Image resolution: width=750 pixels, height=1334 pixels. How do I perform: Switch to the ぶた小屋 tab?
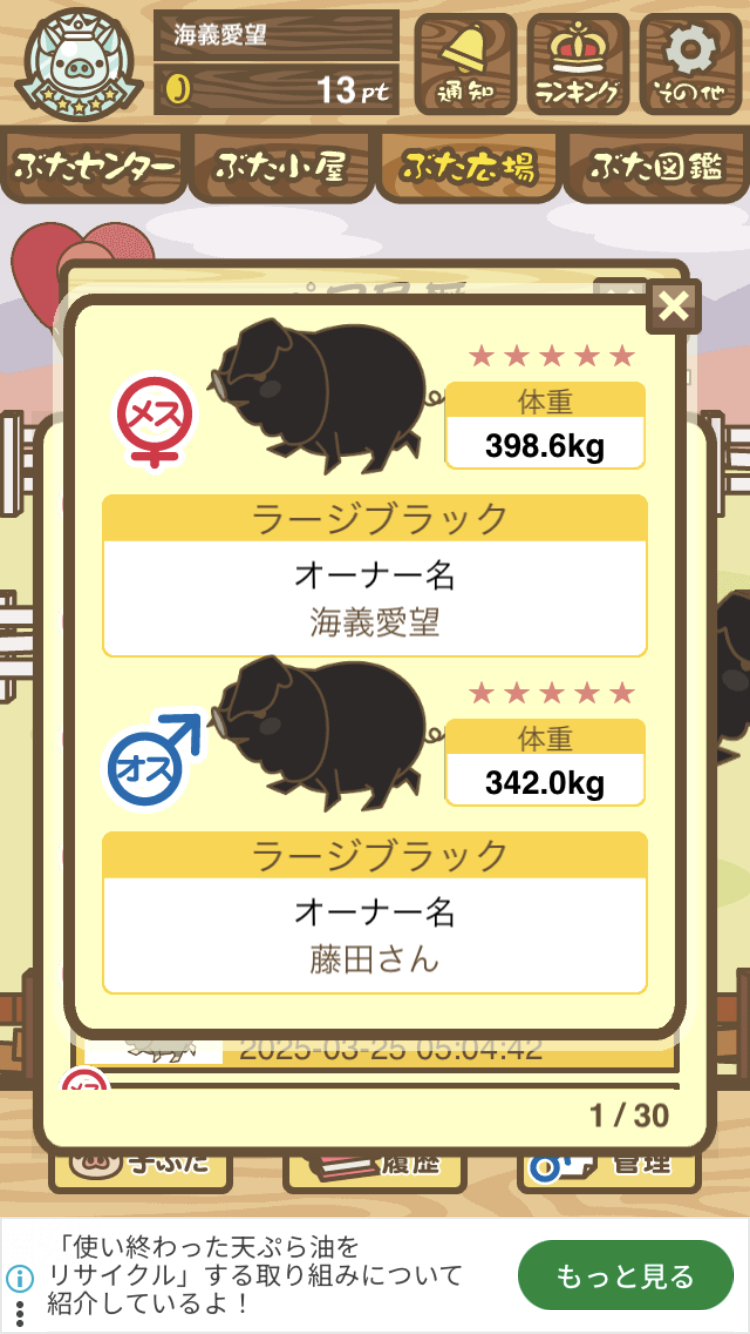281,167
